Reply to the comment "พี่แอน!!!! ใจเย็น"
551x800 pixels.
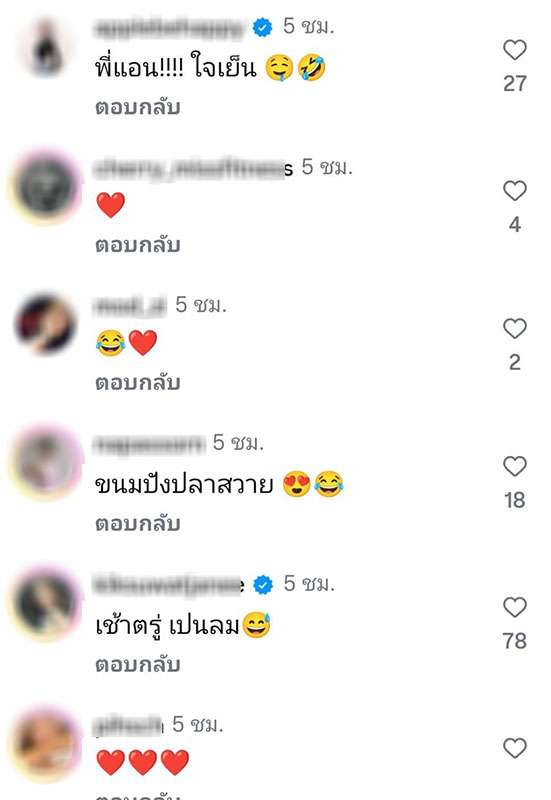[x=138, y=108]
